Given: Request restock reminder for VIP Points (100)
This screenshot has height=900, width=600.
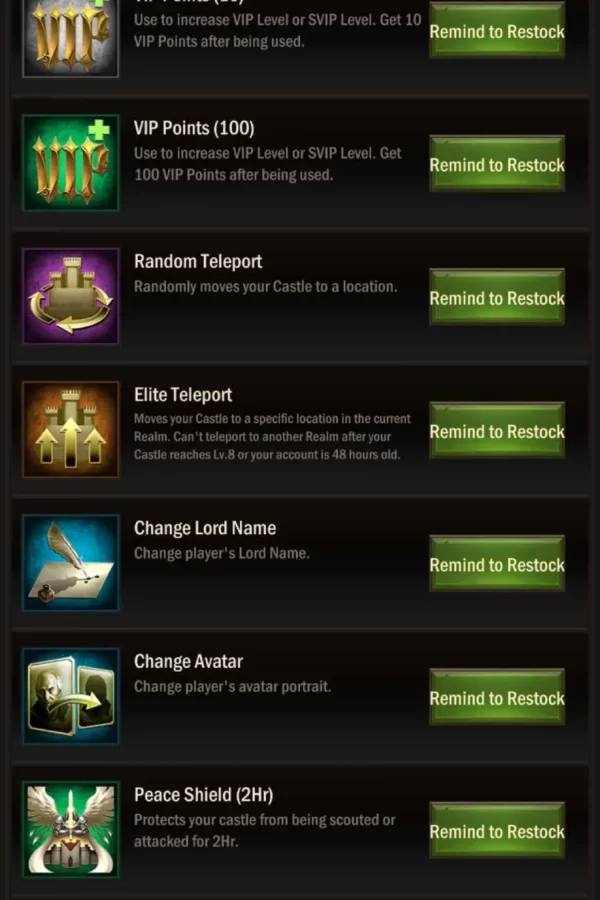Looking at the screenshot, I should [x=497, y=165].
